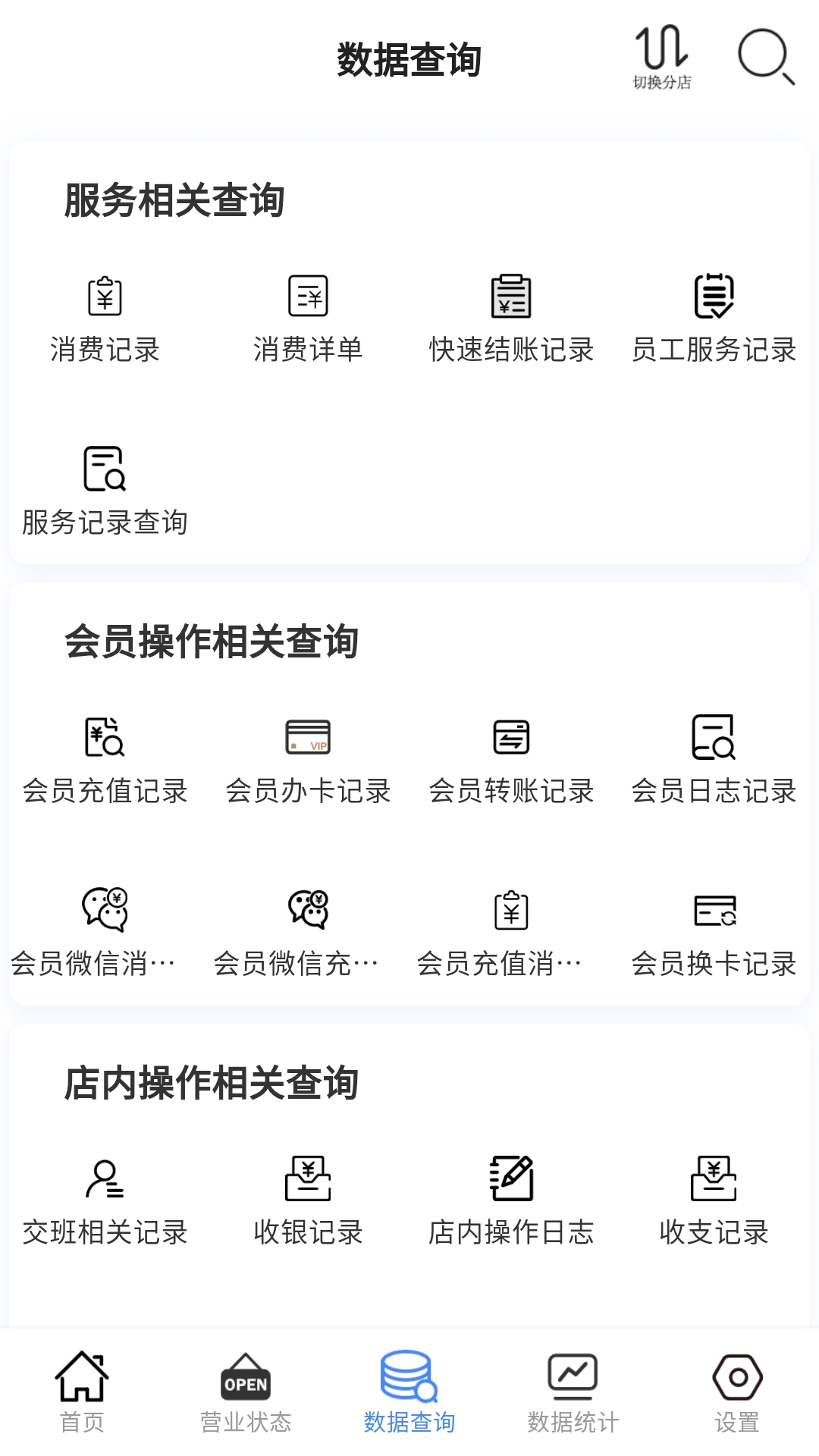Open 收支记录 income and expense records

tap(714, 1194)
